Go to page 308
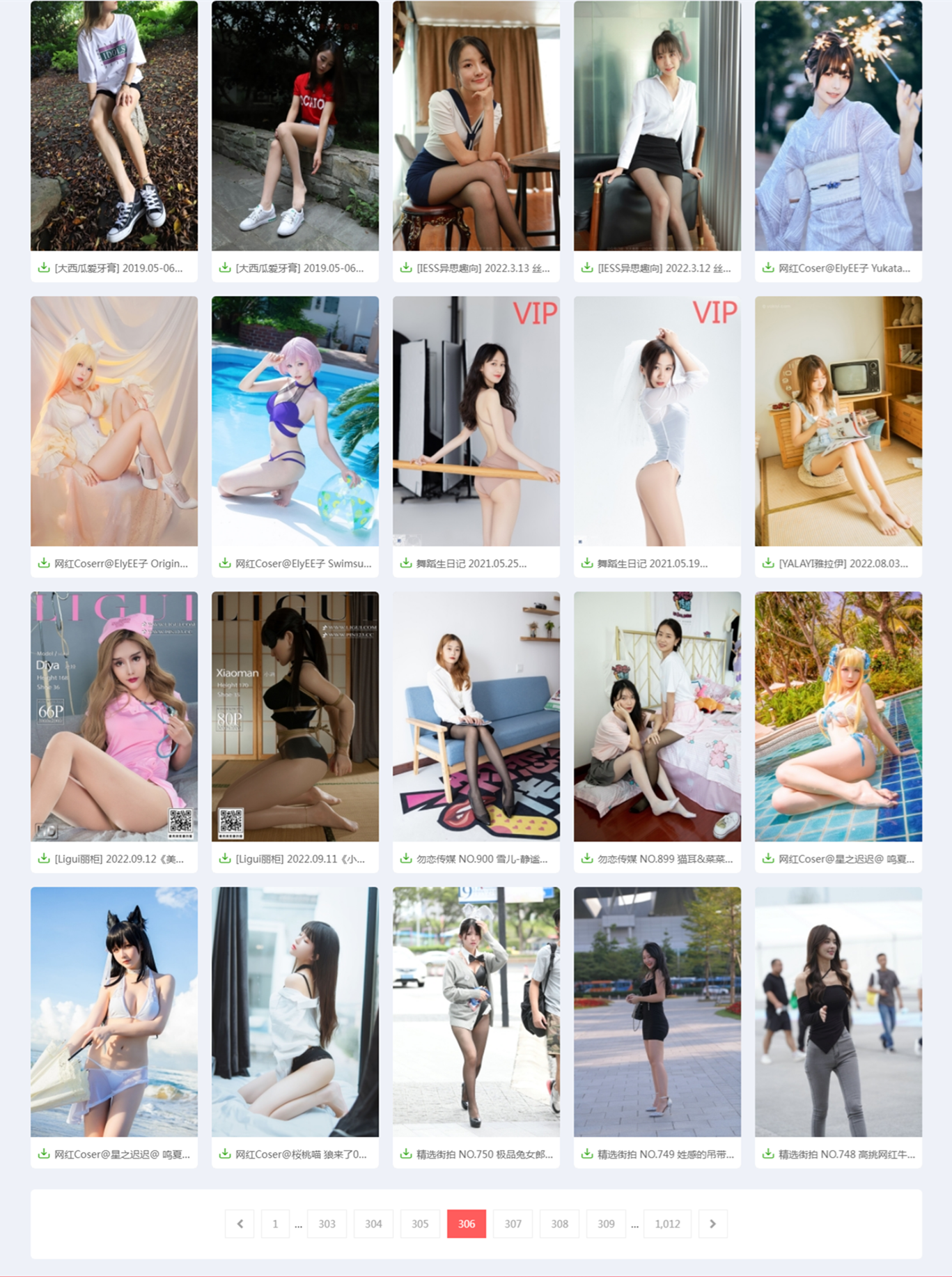 tap(559, 1223)
